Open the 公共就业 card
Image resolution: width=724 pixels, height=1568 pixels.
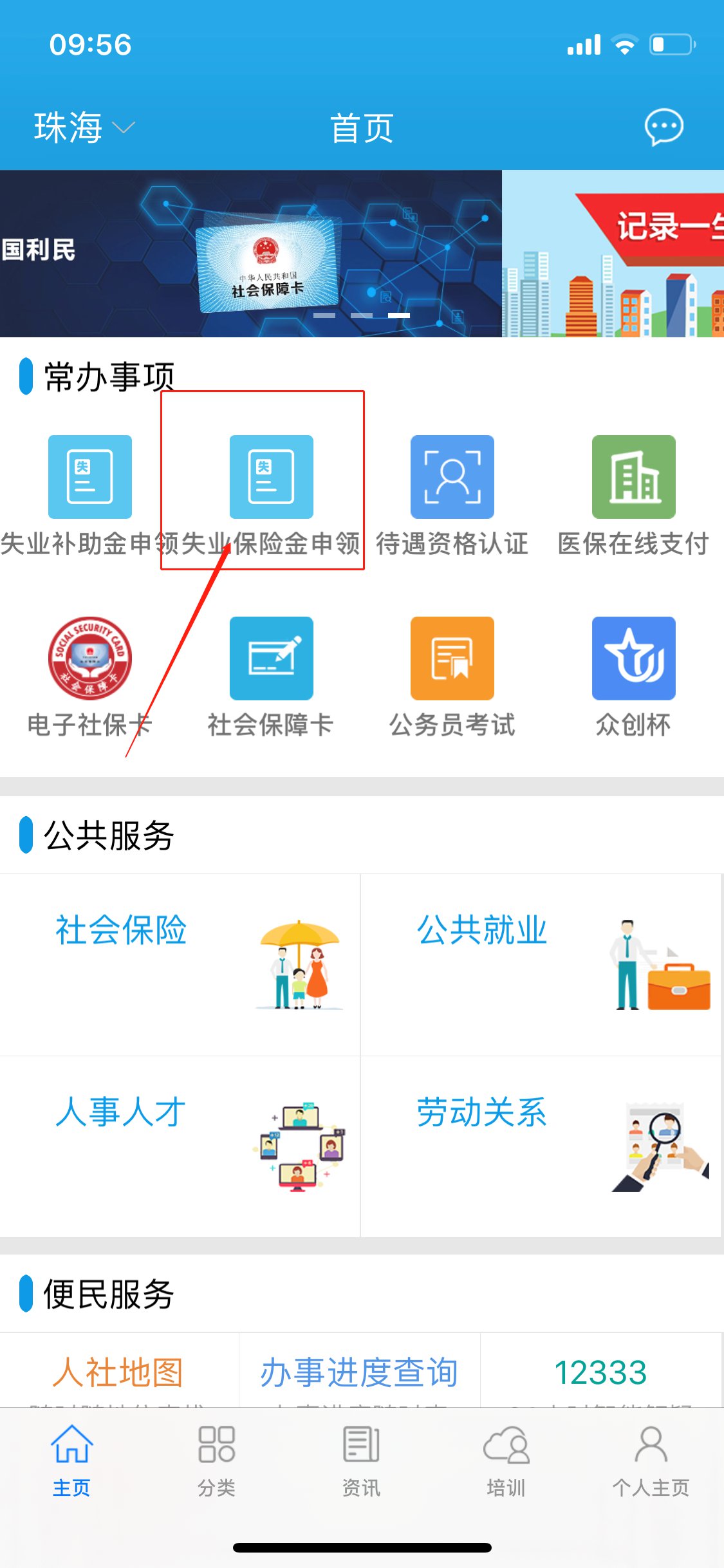[541, 964]
